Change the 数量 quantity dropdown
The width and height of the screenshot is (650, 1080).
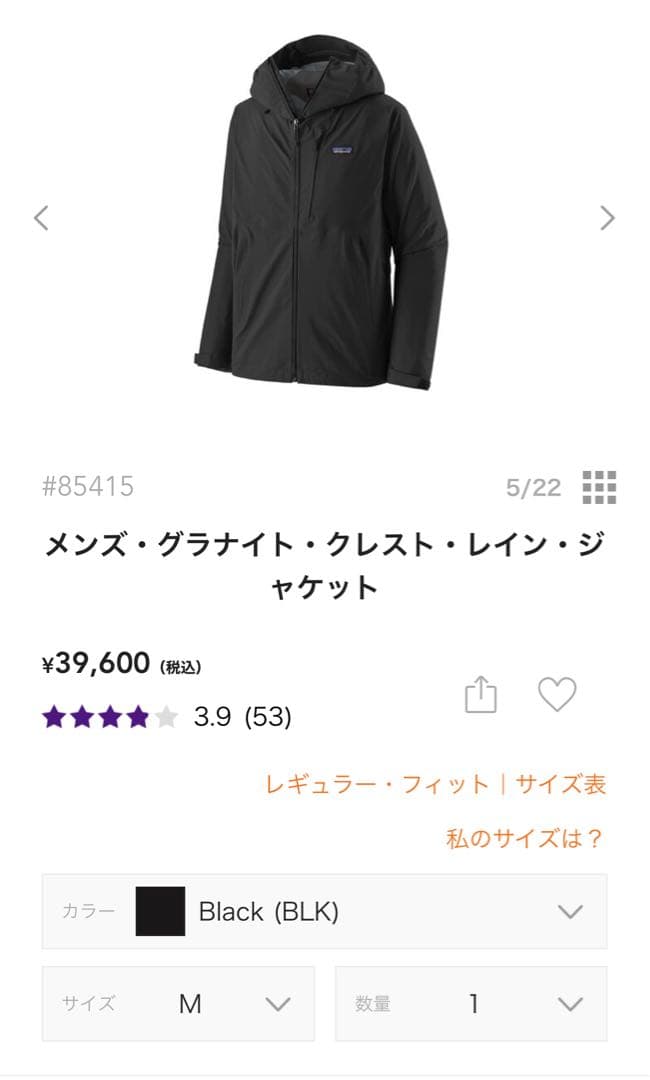pyautogui.click(x=470, y=1003)
